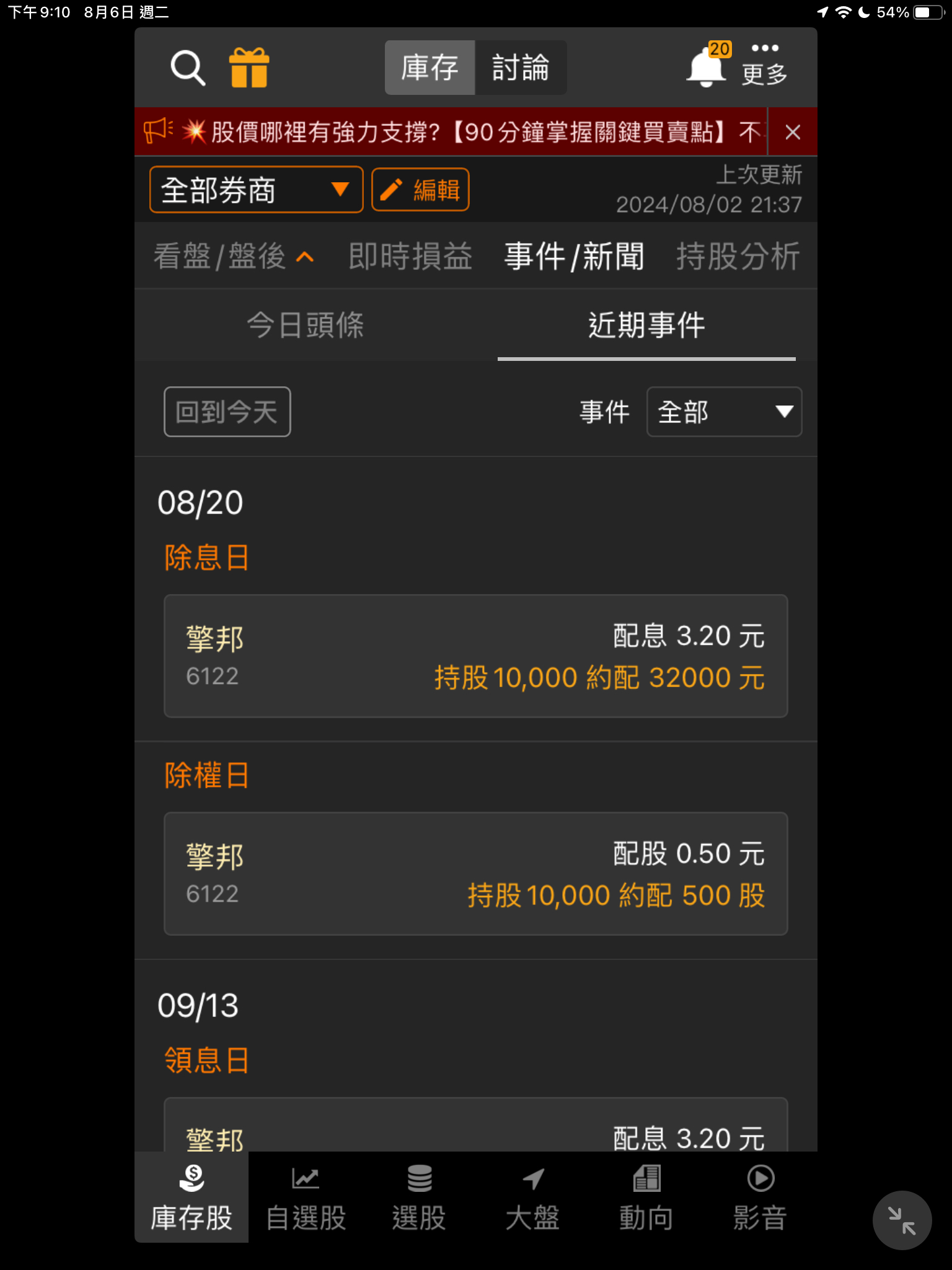The image size is (952, 1270).
Task: Switch to 看盤/盤後 tab
Action: [x=233, y=257]
